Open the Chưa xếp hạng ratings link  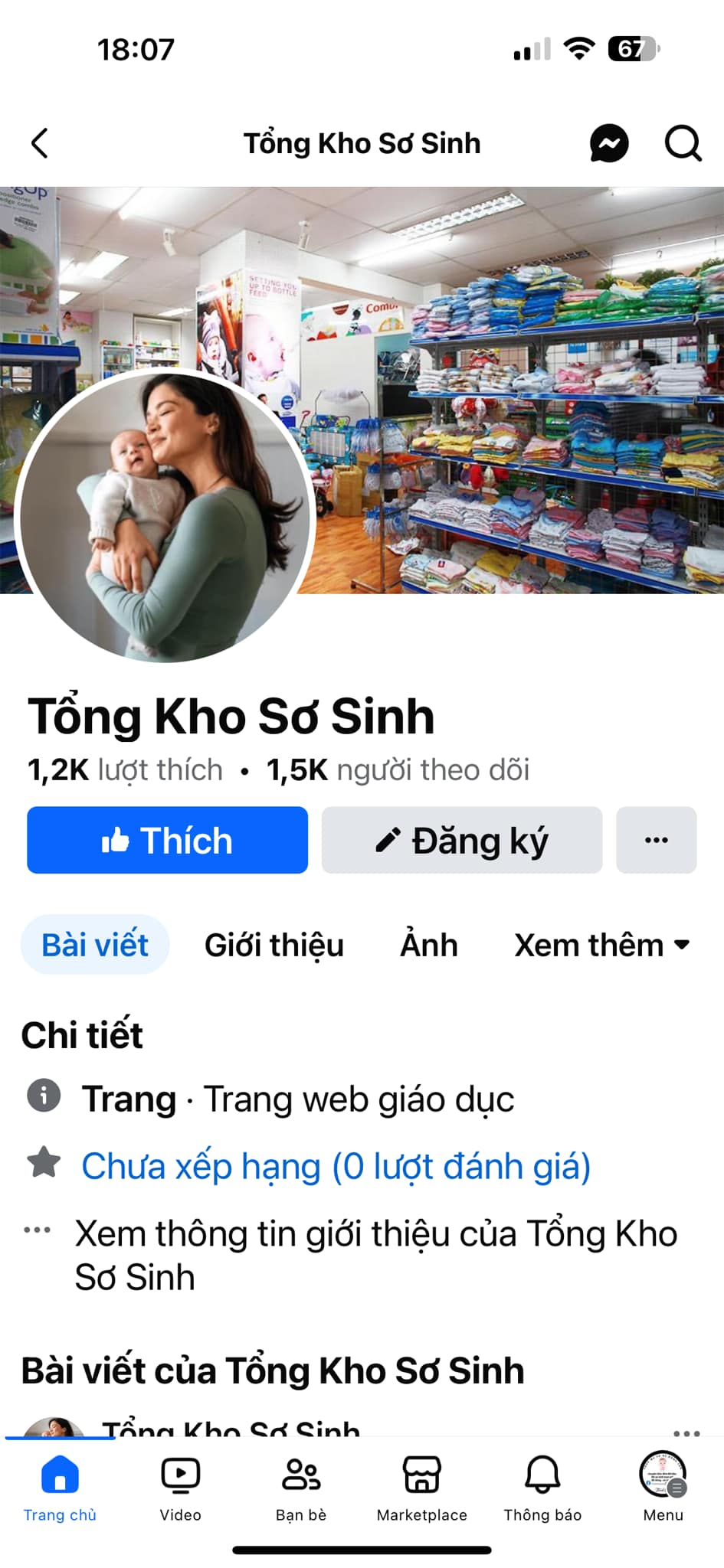point(336,1166)
